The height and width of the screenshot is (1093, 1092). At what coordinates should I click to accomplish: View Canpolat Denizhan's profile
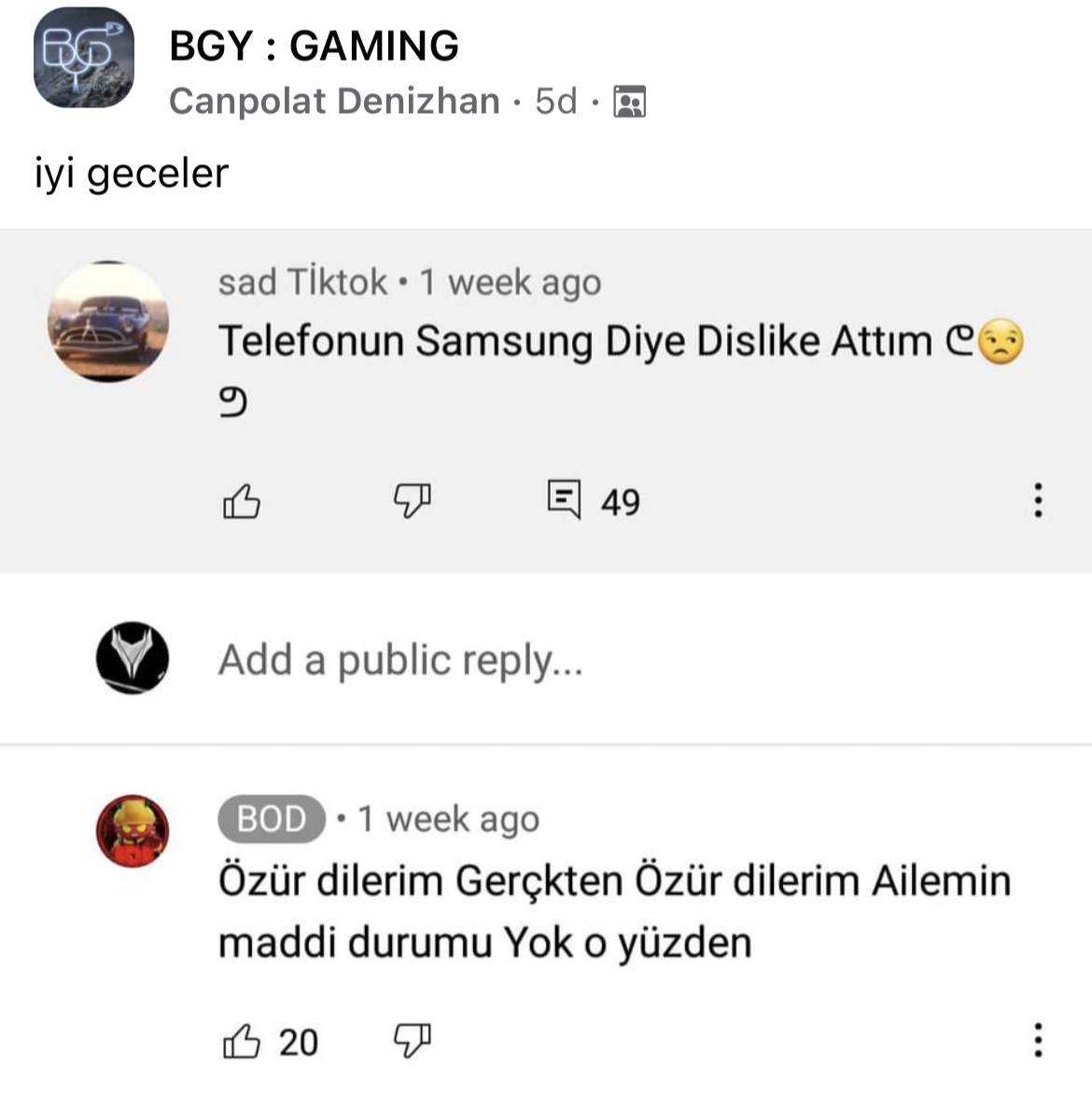pyautogui.click(x=334, y=101)
